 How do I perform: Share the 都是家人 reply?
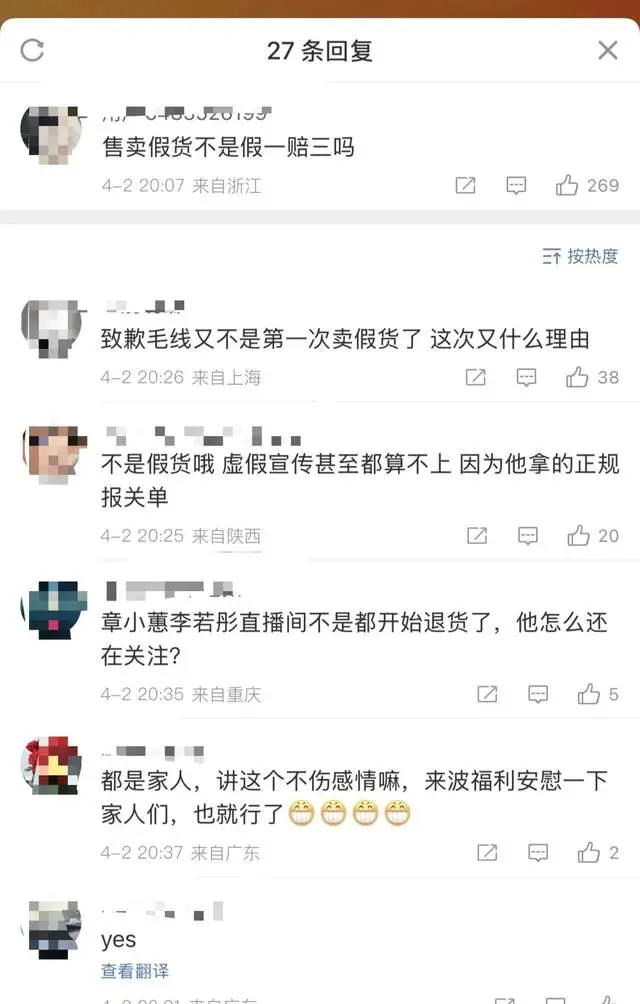coord(487,853)
